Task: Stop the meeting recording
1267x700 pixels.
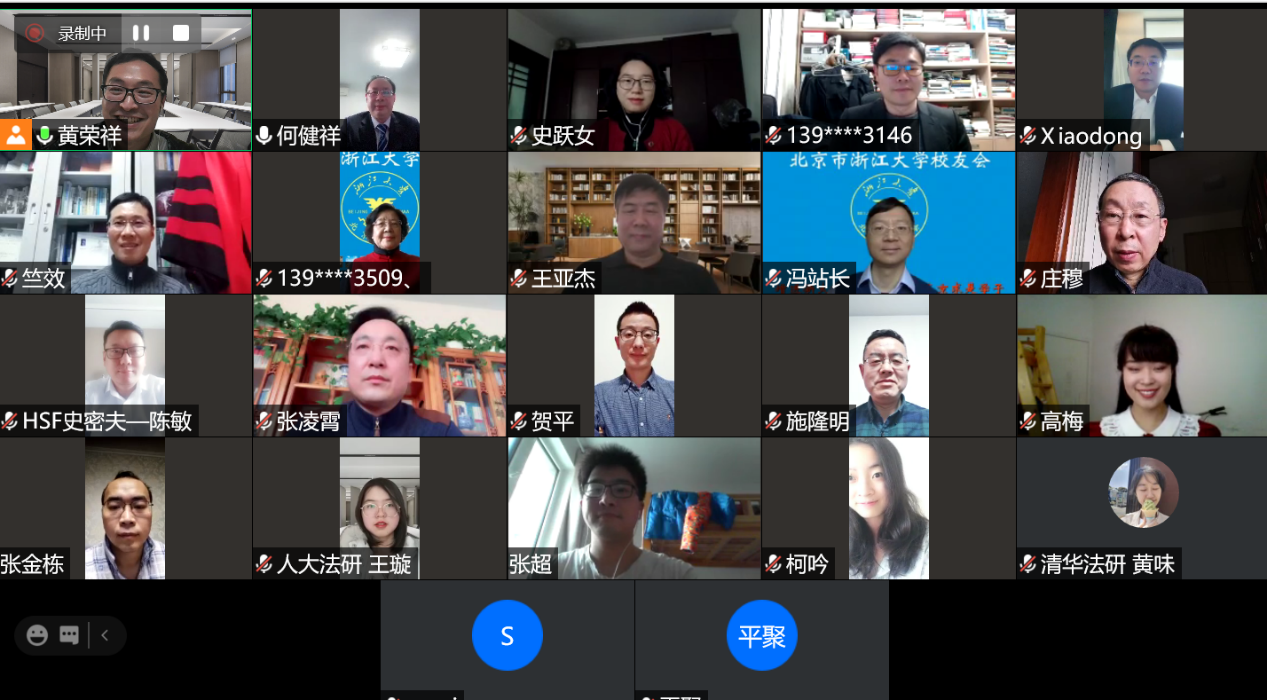Action: point(180,33)
